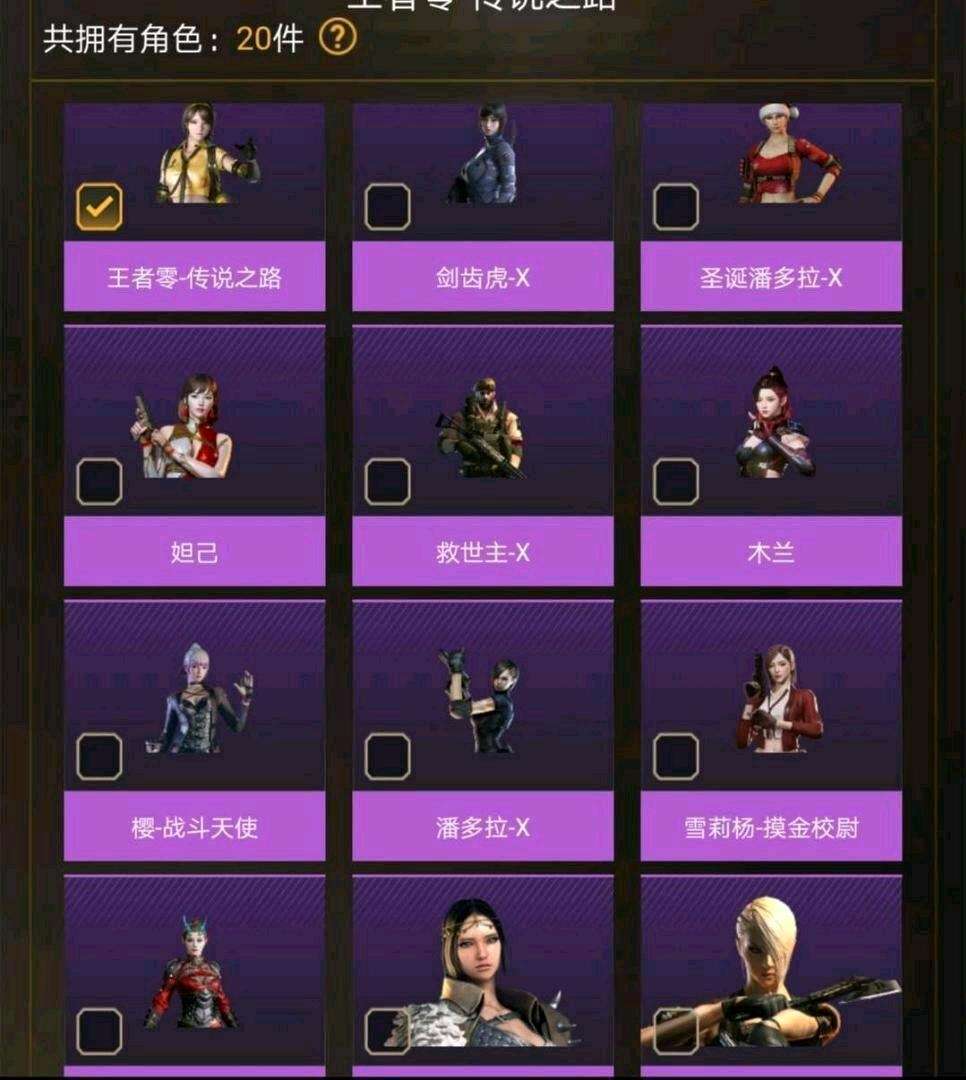Viewport: 966px width, 1080px height.
Task: Select the 圣诞潘多拉-X checkbox
Action: click(x=676, y=206)
